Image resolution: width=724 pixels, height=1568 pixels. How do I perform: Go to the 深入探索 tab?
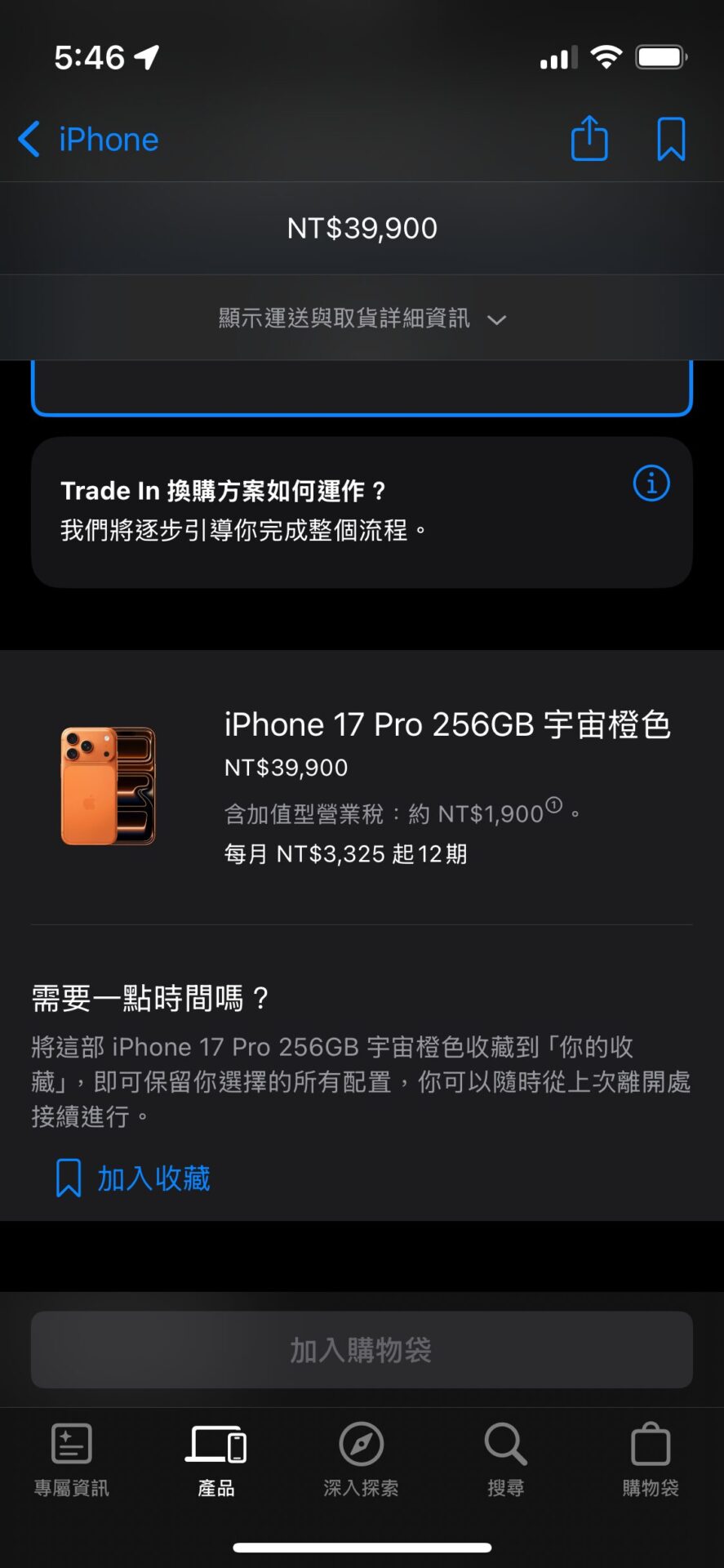pos(361,1459)
